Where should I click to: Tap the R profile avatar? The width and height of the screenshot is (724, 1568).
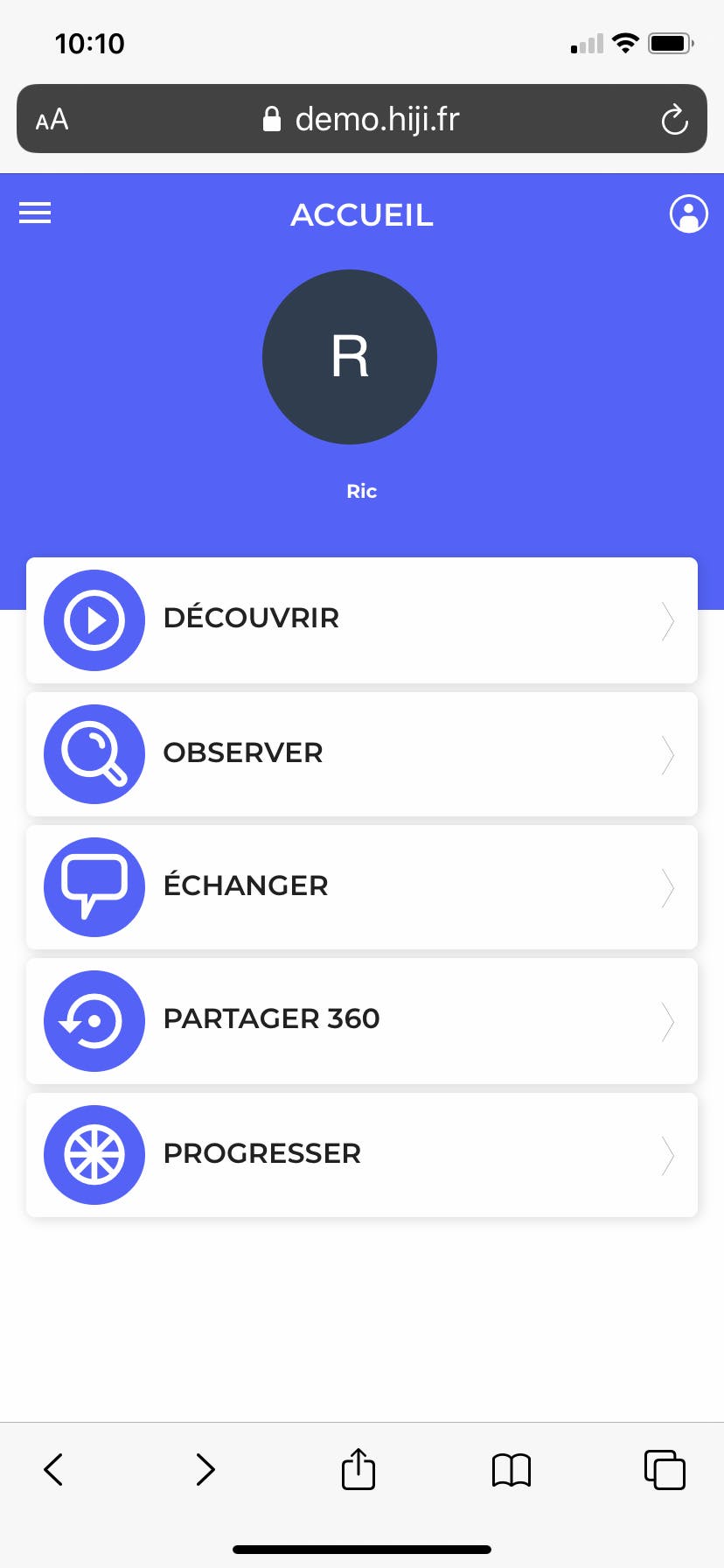[x=350, y=357]
